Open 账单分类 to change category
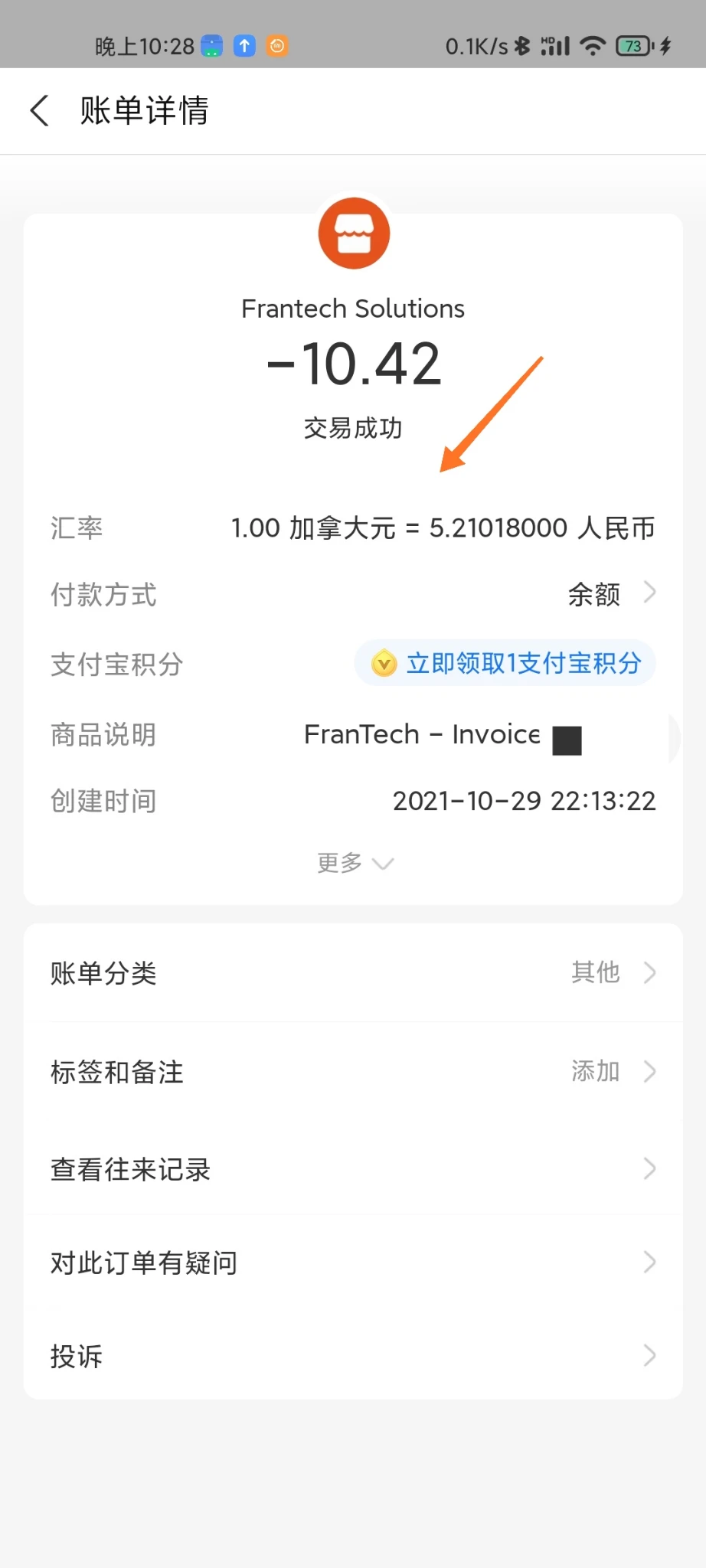 (353, 972)
